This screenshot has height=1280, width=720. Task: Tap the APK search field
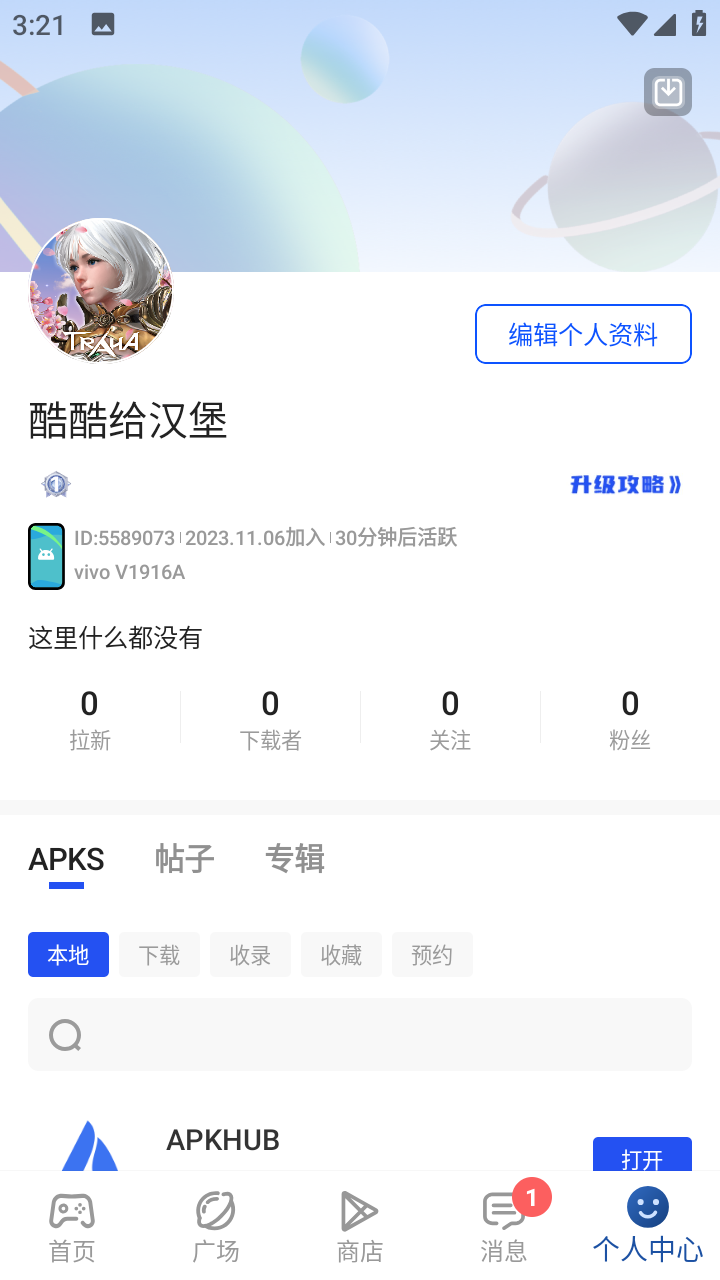coord(360,1035)
